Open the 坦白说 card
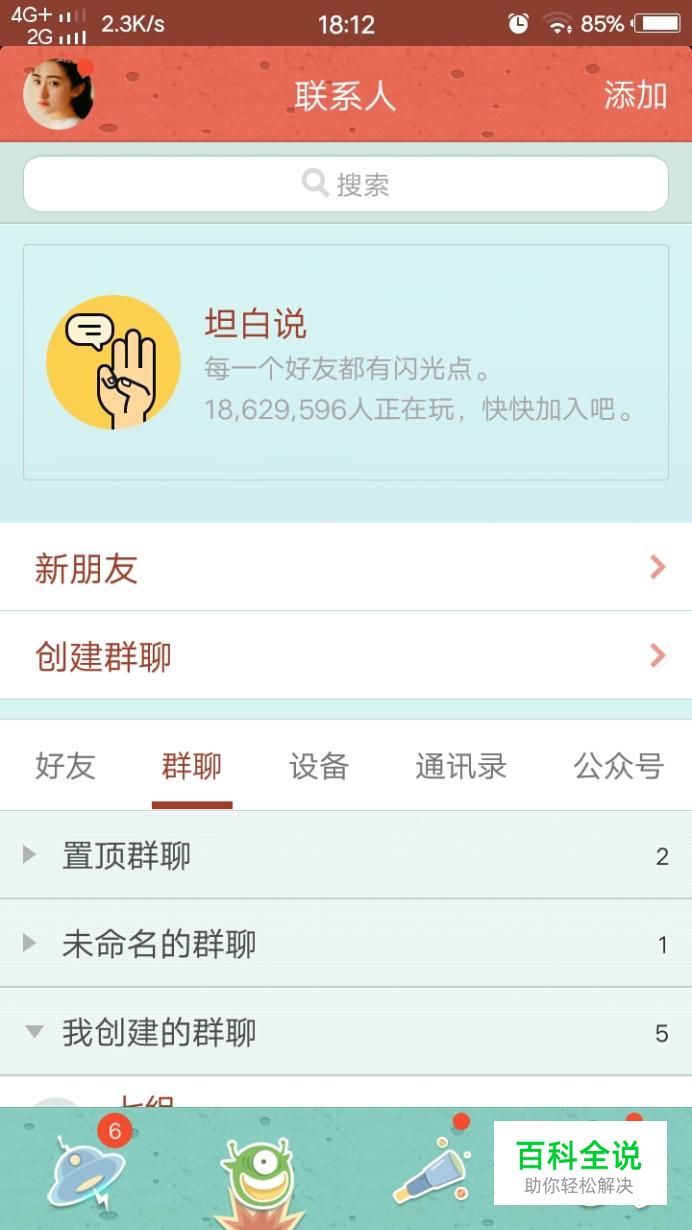692x1230 pixels. click(346, 362)
